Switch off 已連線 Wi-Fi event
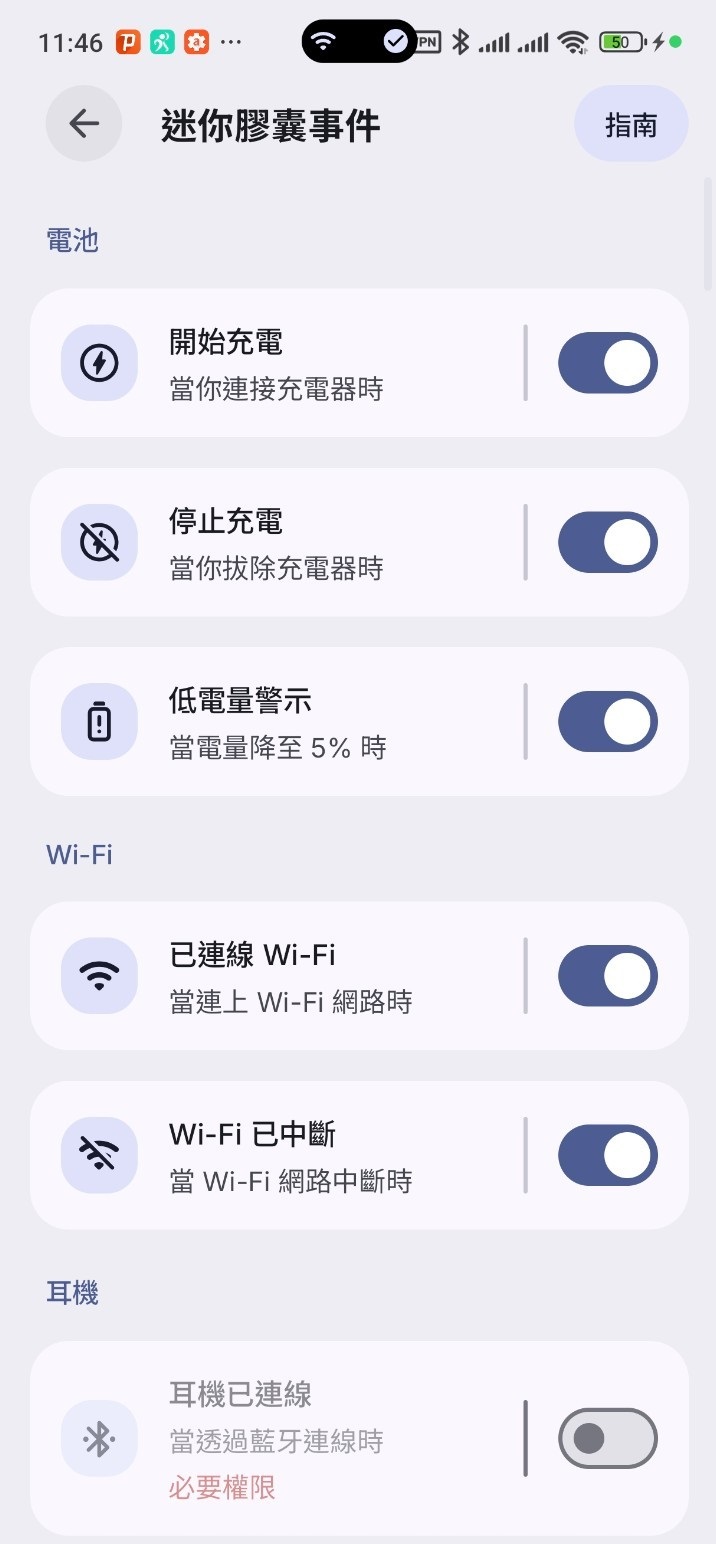Image resolution: width=716 pixels, height=1544 pixels. pos(607,976)
